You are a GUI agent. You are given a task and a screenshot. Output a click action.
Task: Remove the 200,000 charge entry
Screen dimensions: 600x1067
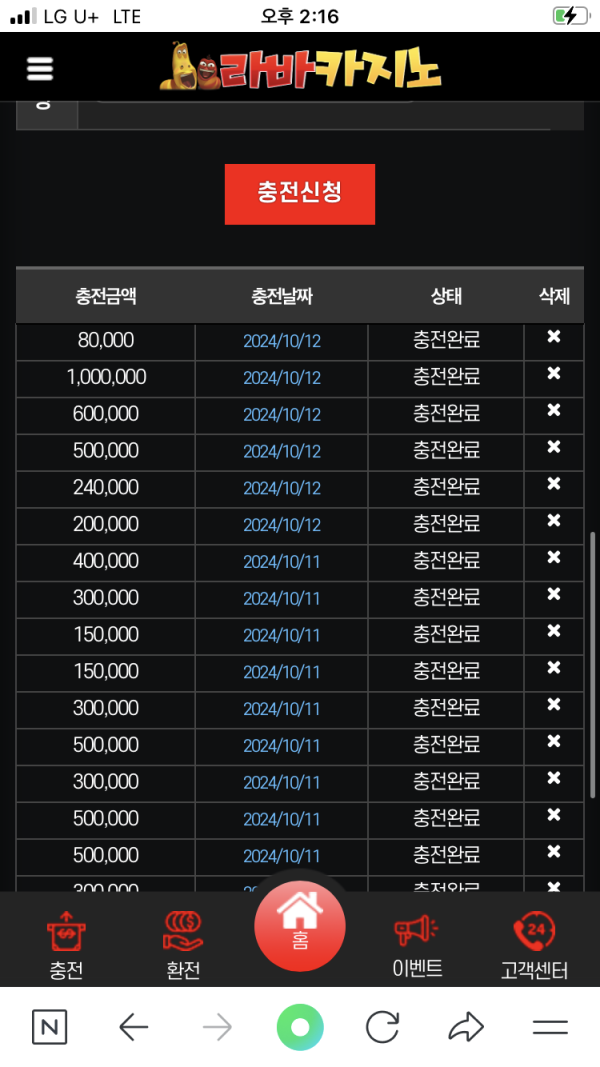click(x=553, y=521)
